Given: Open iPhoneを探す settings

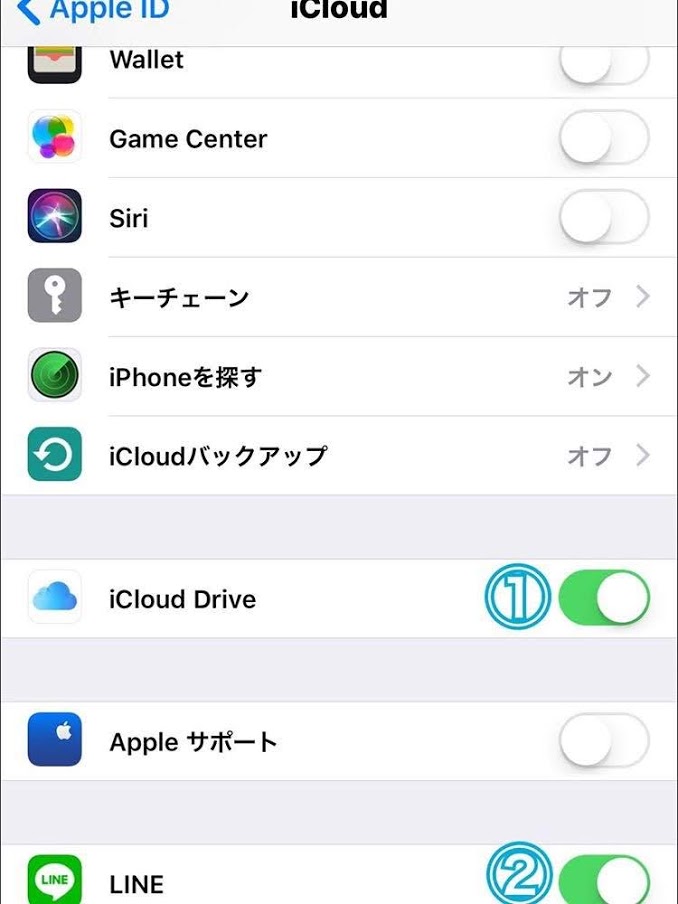Looking at the screenshot, I should click(339, 376).
